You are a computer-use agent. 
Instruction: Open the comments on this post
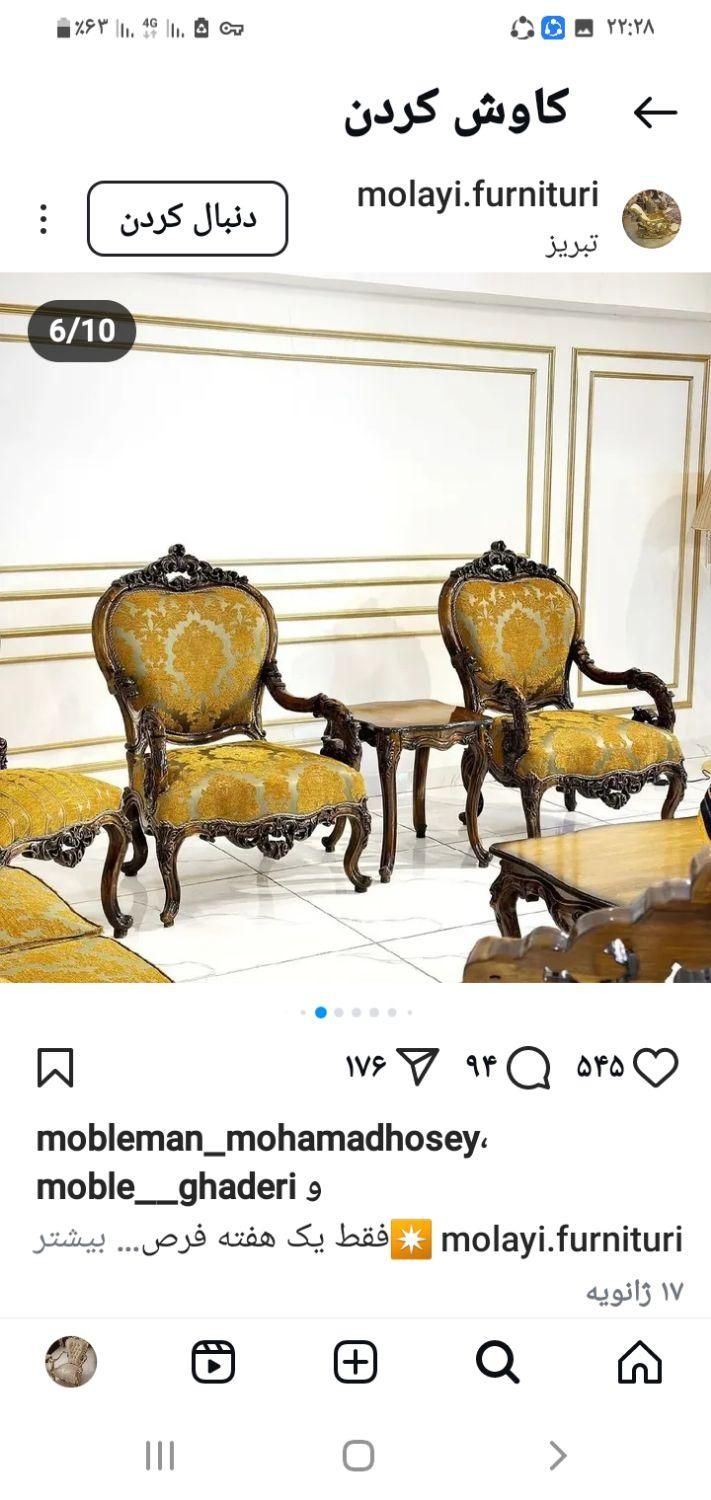click(x=528, y=1068)
